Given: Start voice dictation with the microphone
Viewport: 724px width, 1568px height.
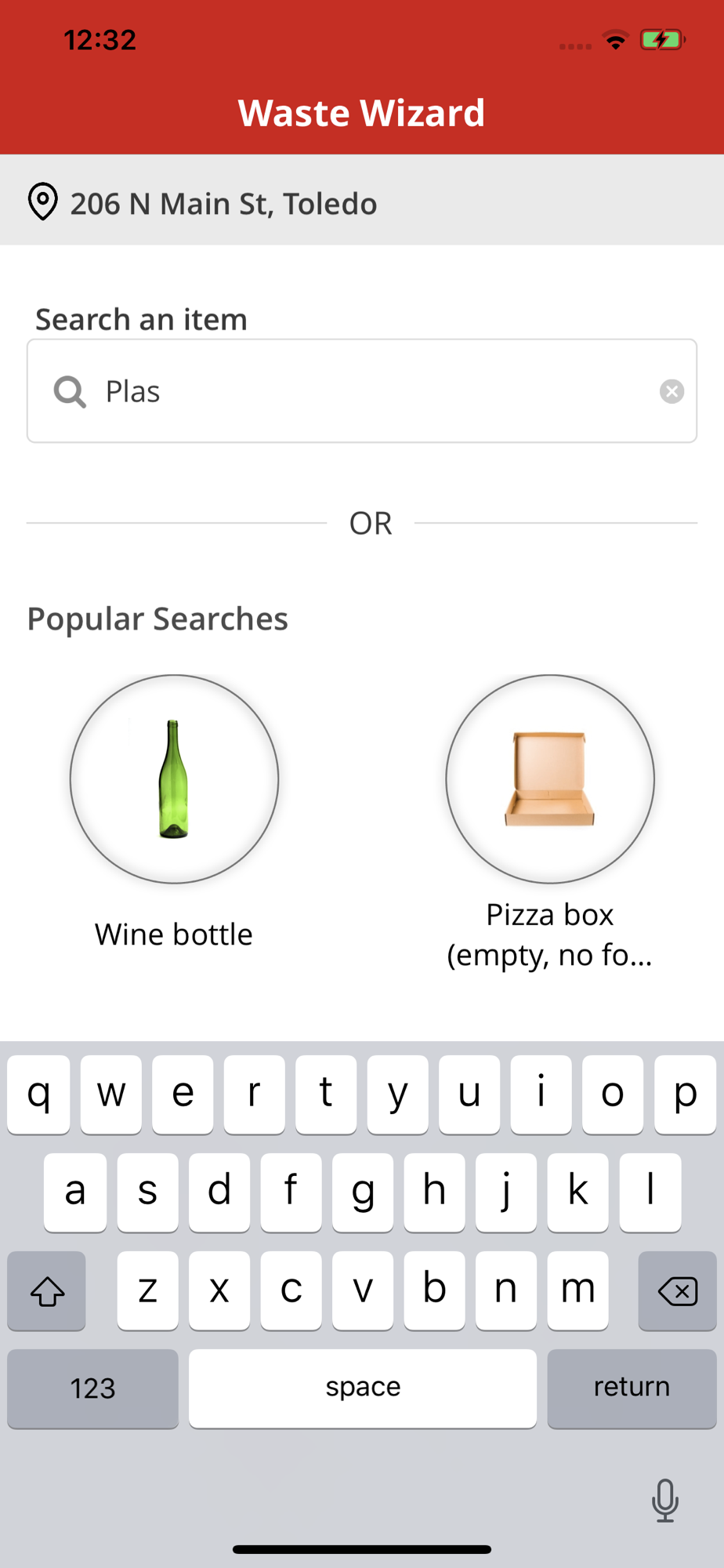Looking at the screenshot, I should click(665, 1501).
